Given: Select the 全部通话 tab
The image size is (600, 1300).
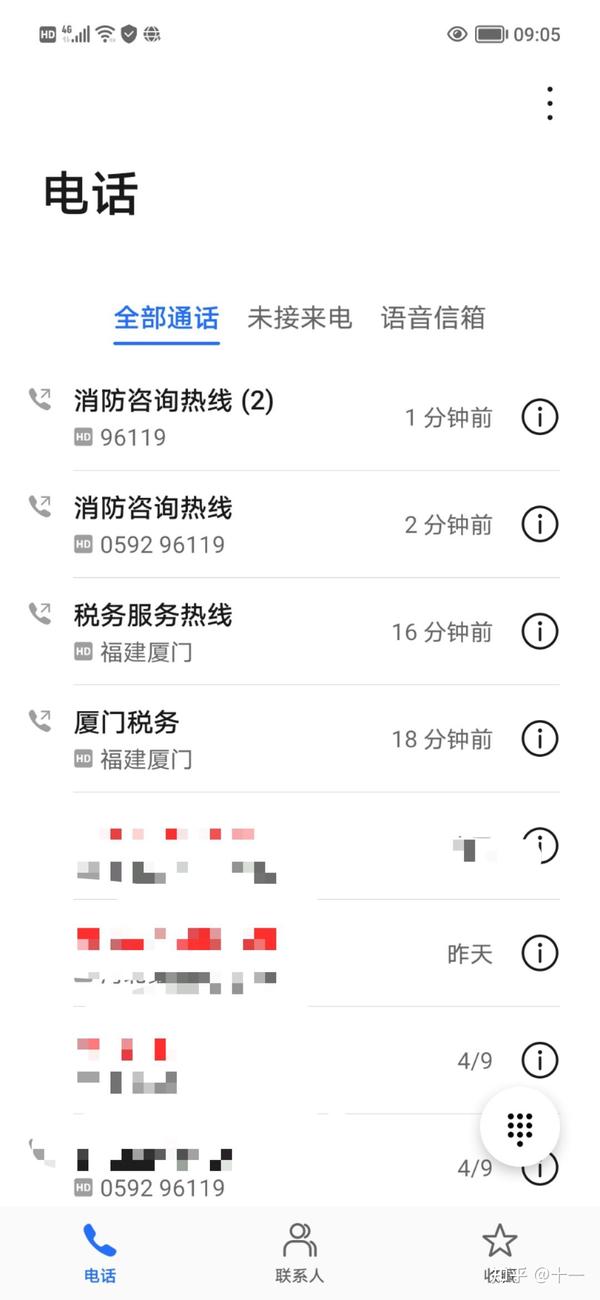Looking at the screenshot, I should 166,318.
